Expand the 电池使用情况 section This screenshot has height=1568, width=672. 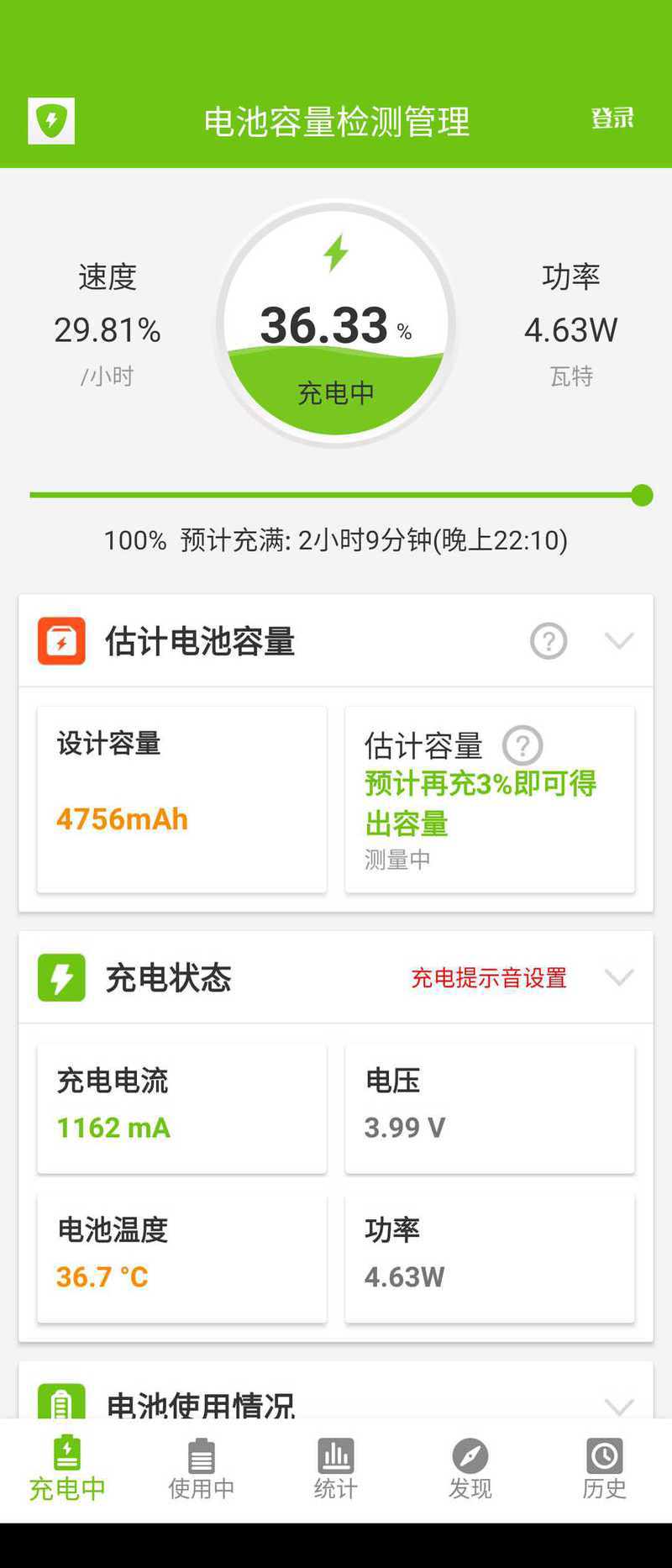[x=619, y=1404]
